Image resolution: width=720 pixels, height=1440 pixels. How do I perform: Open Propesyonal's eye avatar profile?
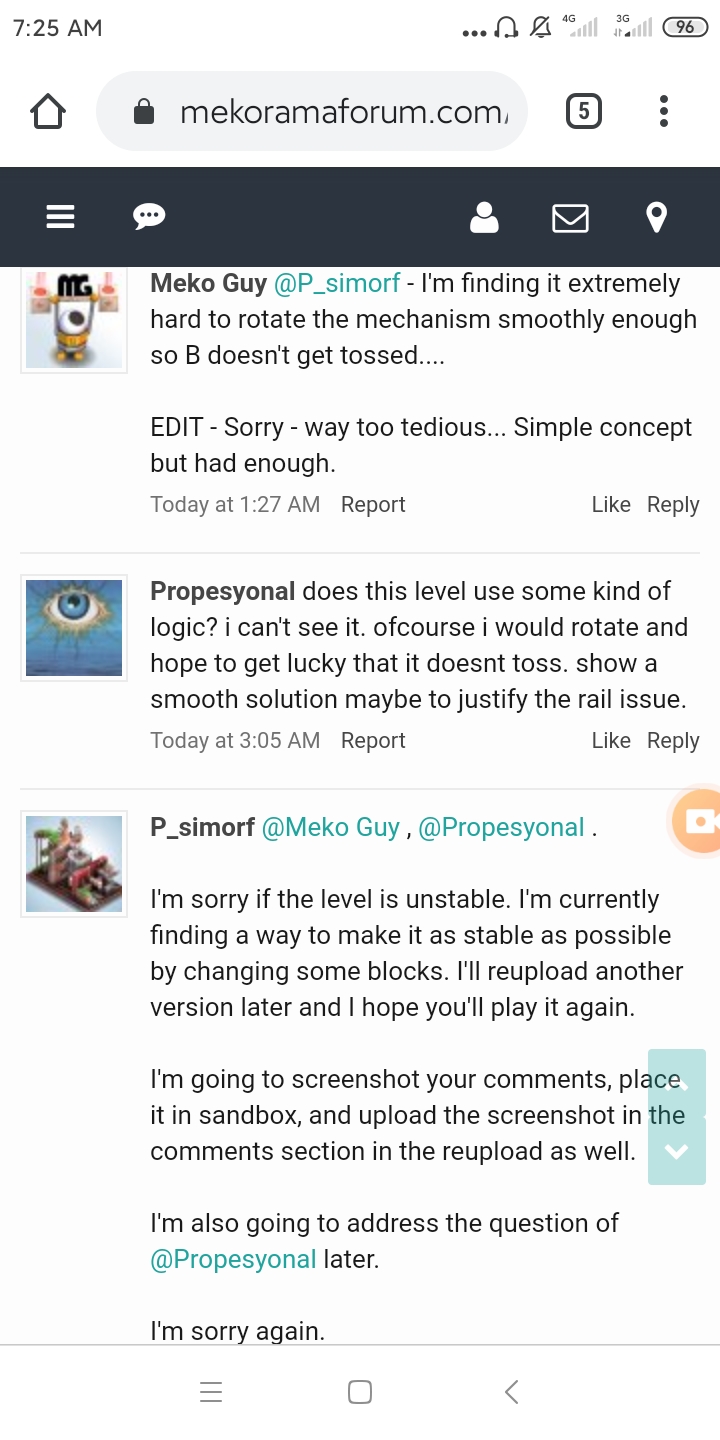click(74, 628)
